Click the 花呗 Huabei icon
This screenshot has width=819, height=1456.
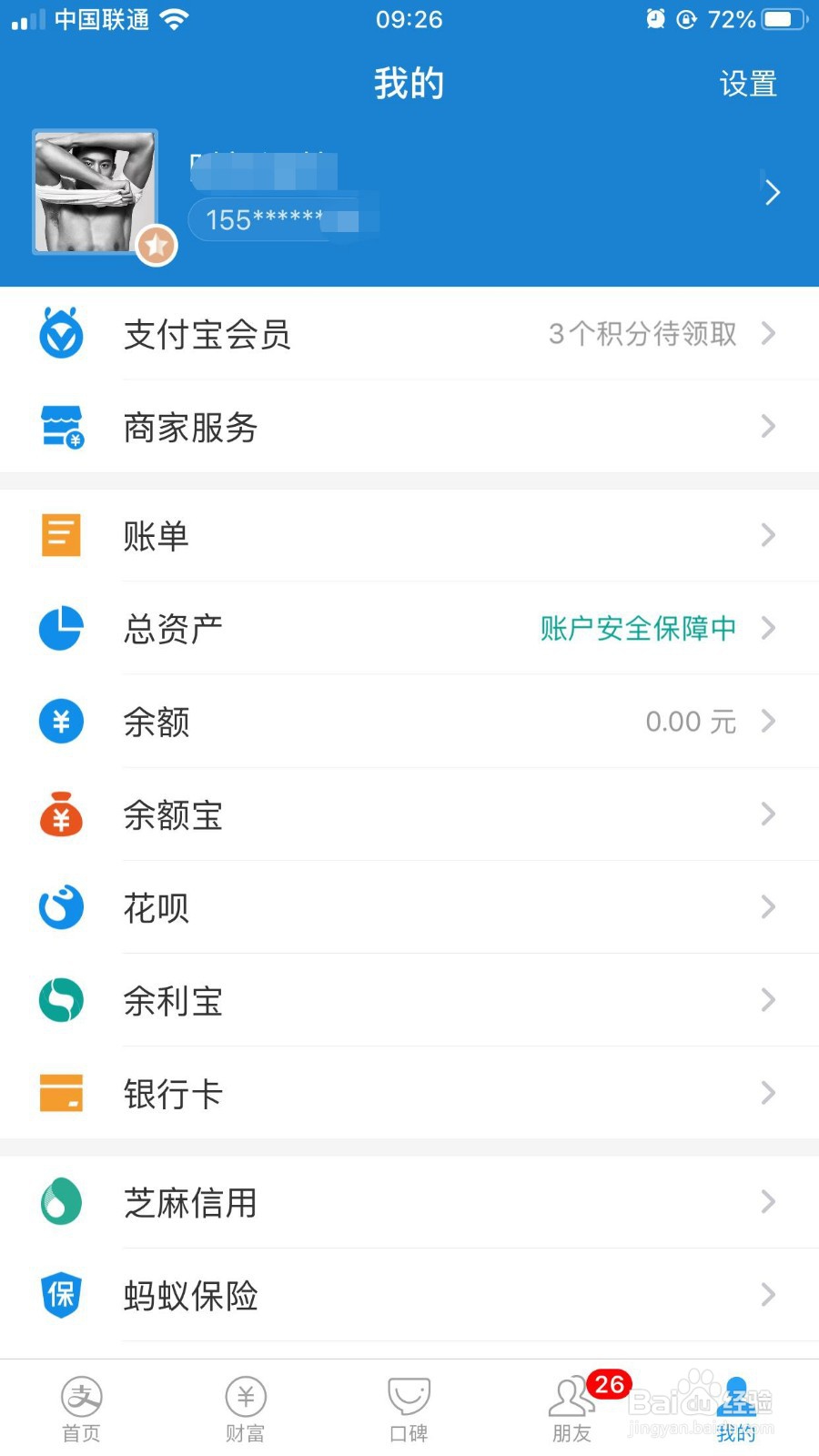[60, 907]
